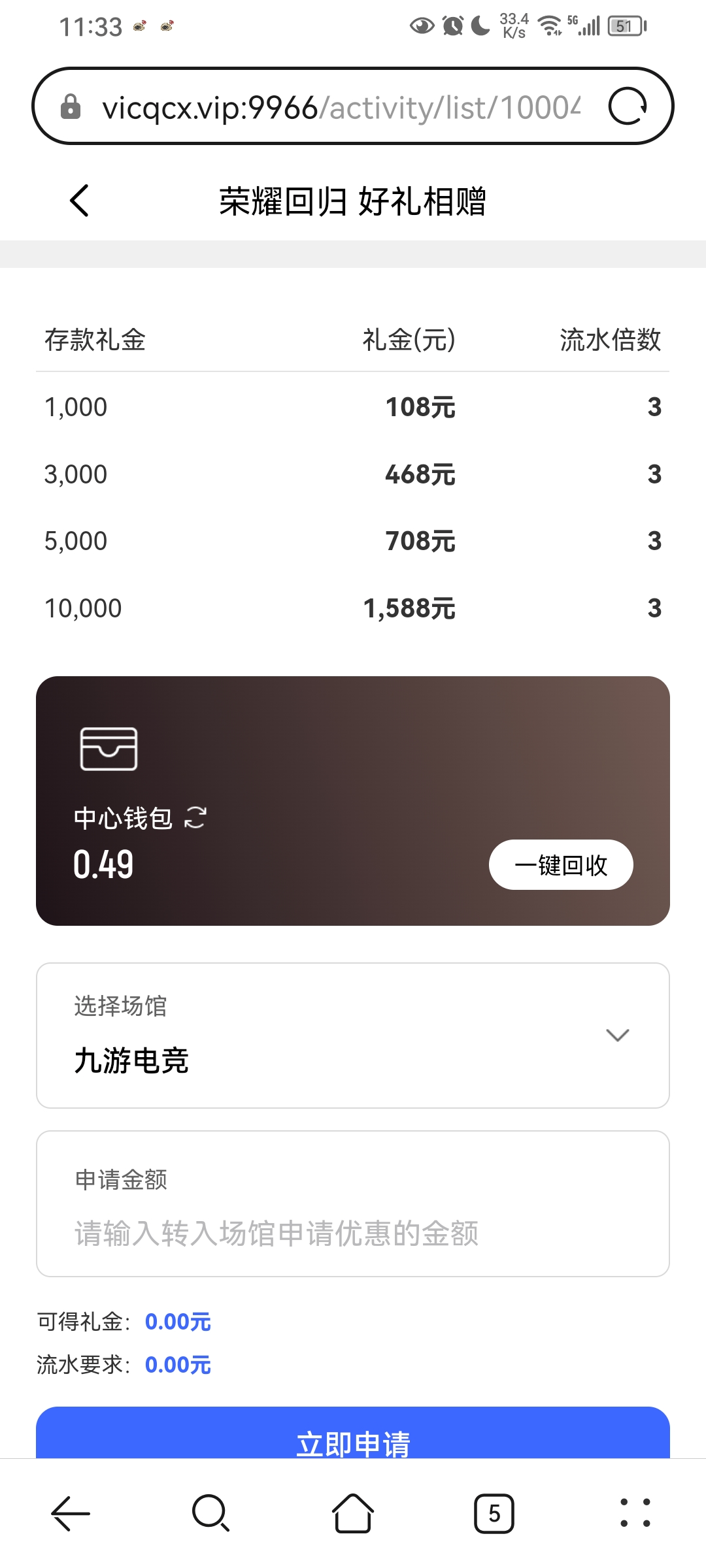Image resolution: width=706 pixels, height=1568 pixels.
Task: Reload the page from the address bar
Action: point(627,106)
